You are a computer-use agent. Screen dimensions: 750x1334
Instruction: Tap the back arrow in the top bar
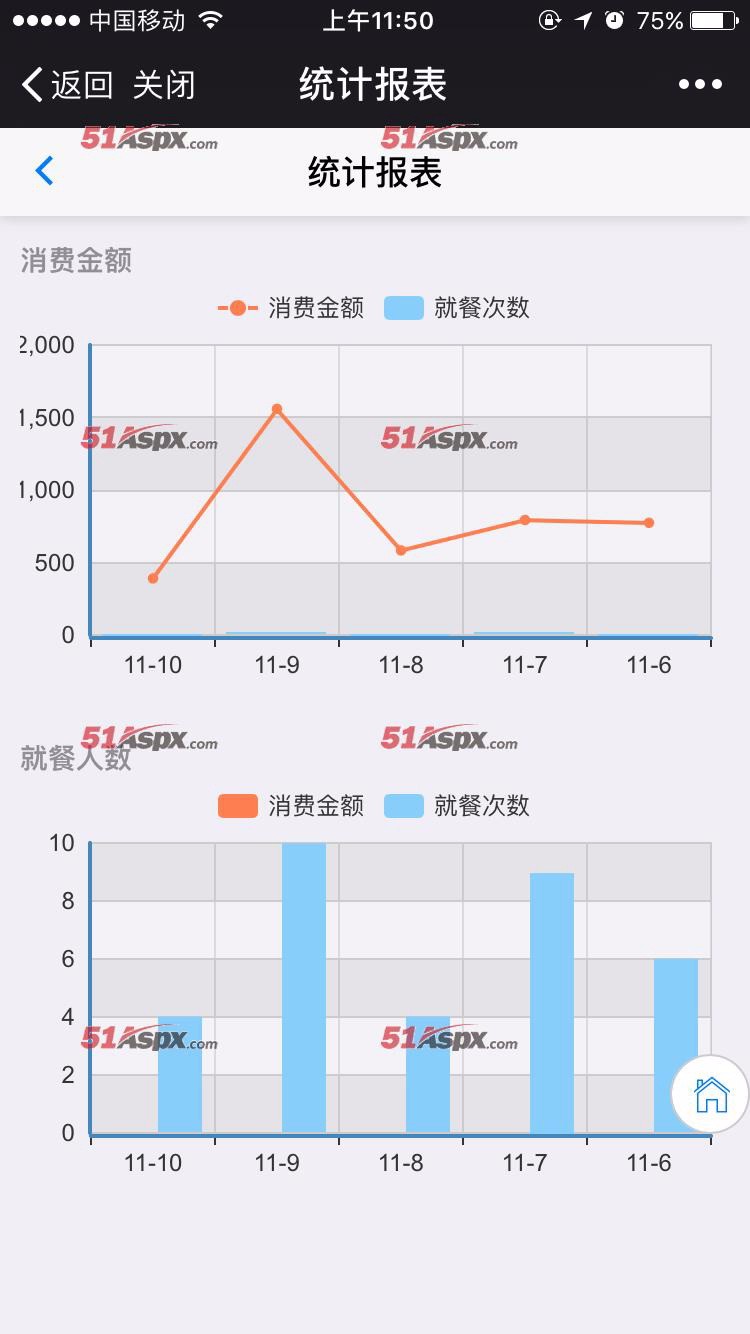(x=30, y=84)
